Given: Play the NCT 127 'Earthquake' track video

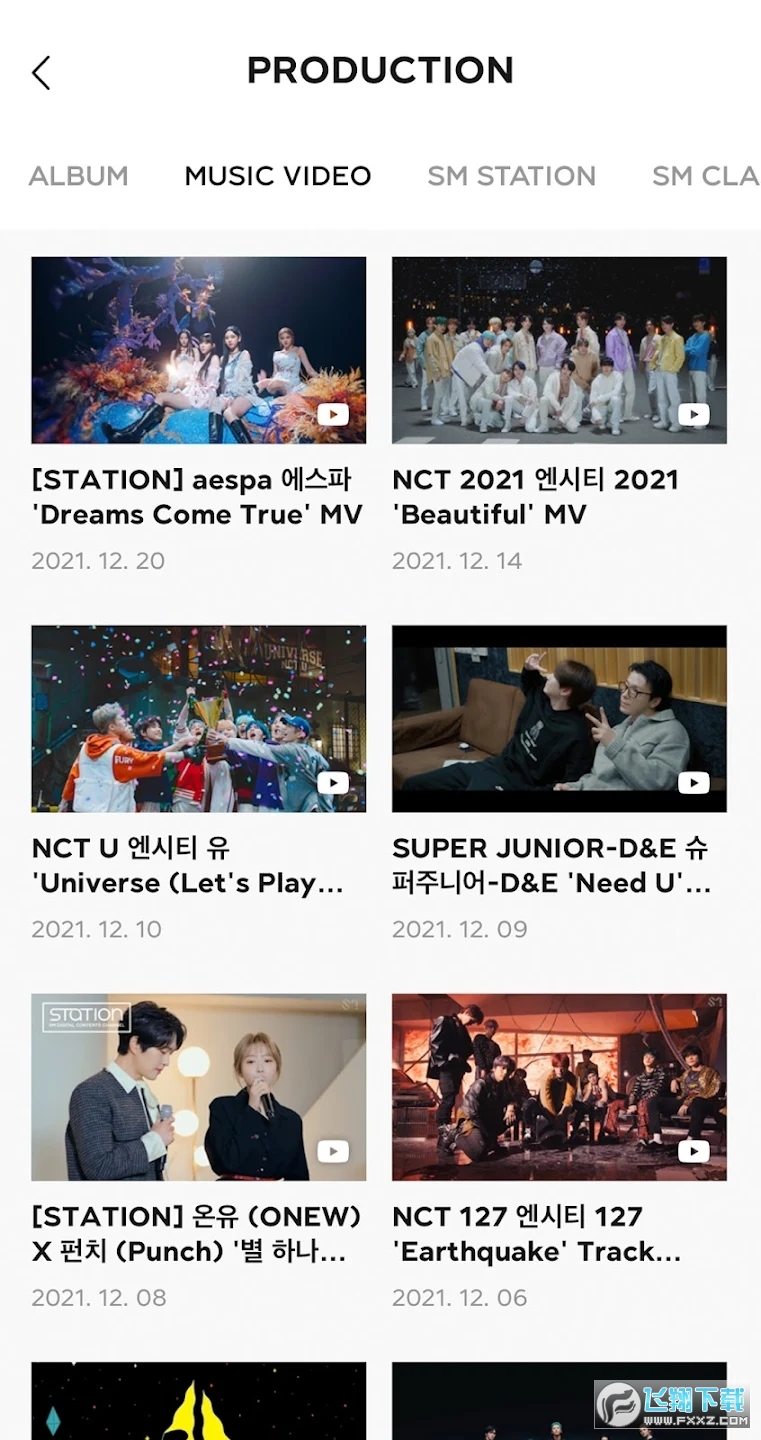Looking at the screenshot, I should 691,1151.
